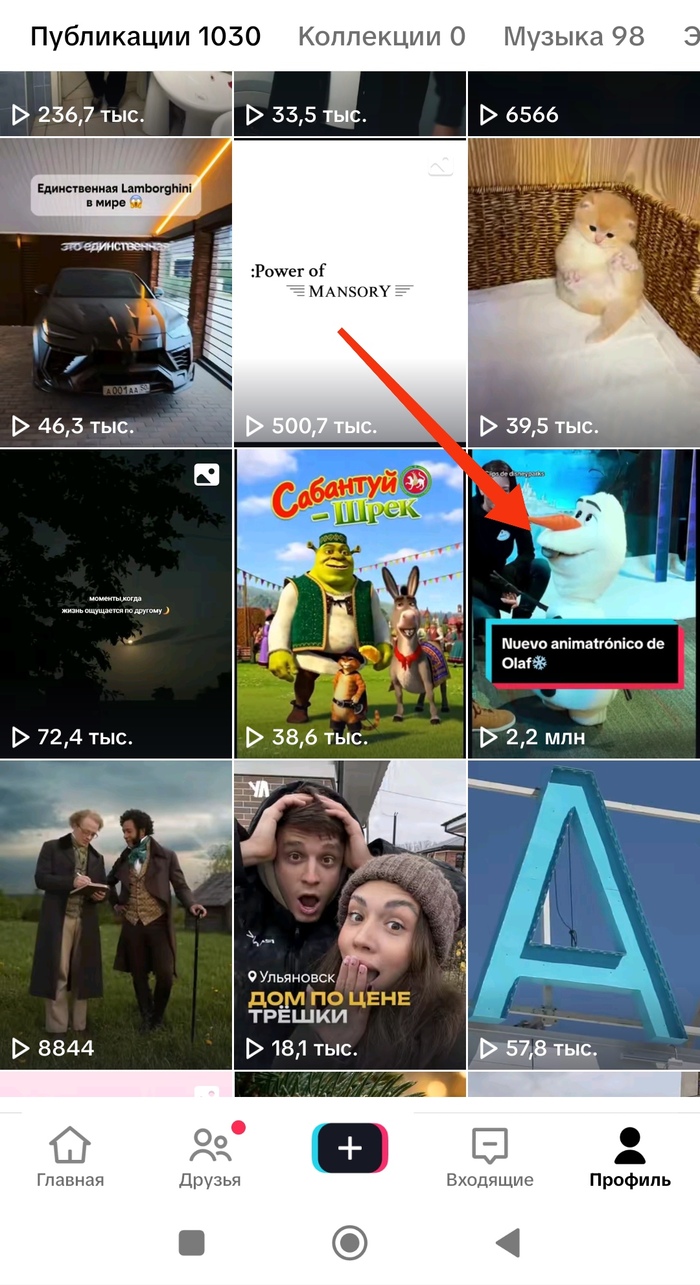Image resolution: width=700 pixels, height=1285 pixels.
Task: Select the Профиль tab
Action: (x=630, y=1158)
